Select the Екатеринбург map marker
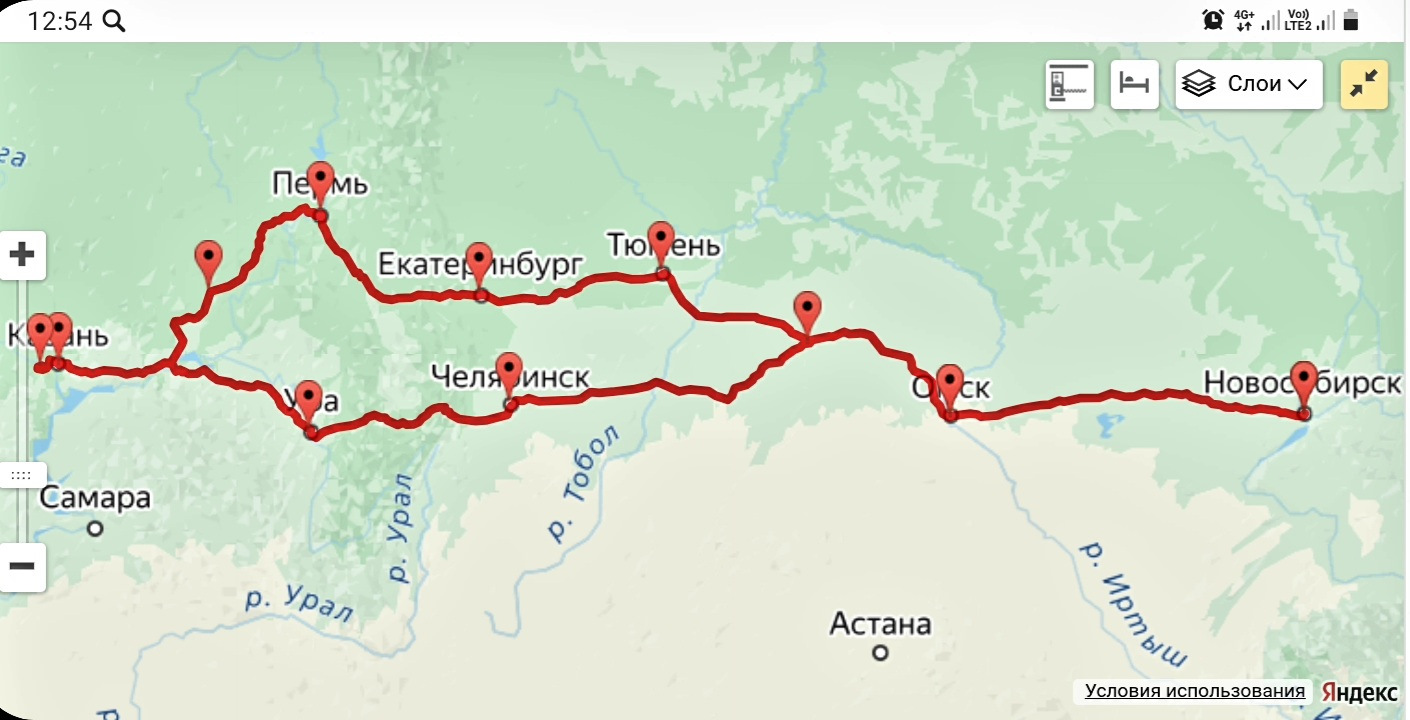Image resolution: width=1410 pixels, height=720 pixels. coord(480,265)
